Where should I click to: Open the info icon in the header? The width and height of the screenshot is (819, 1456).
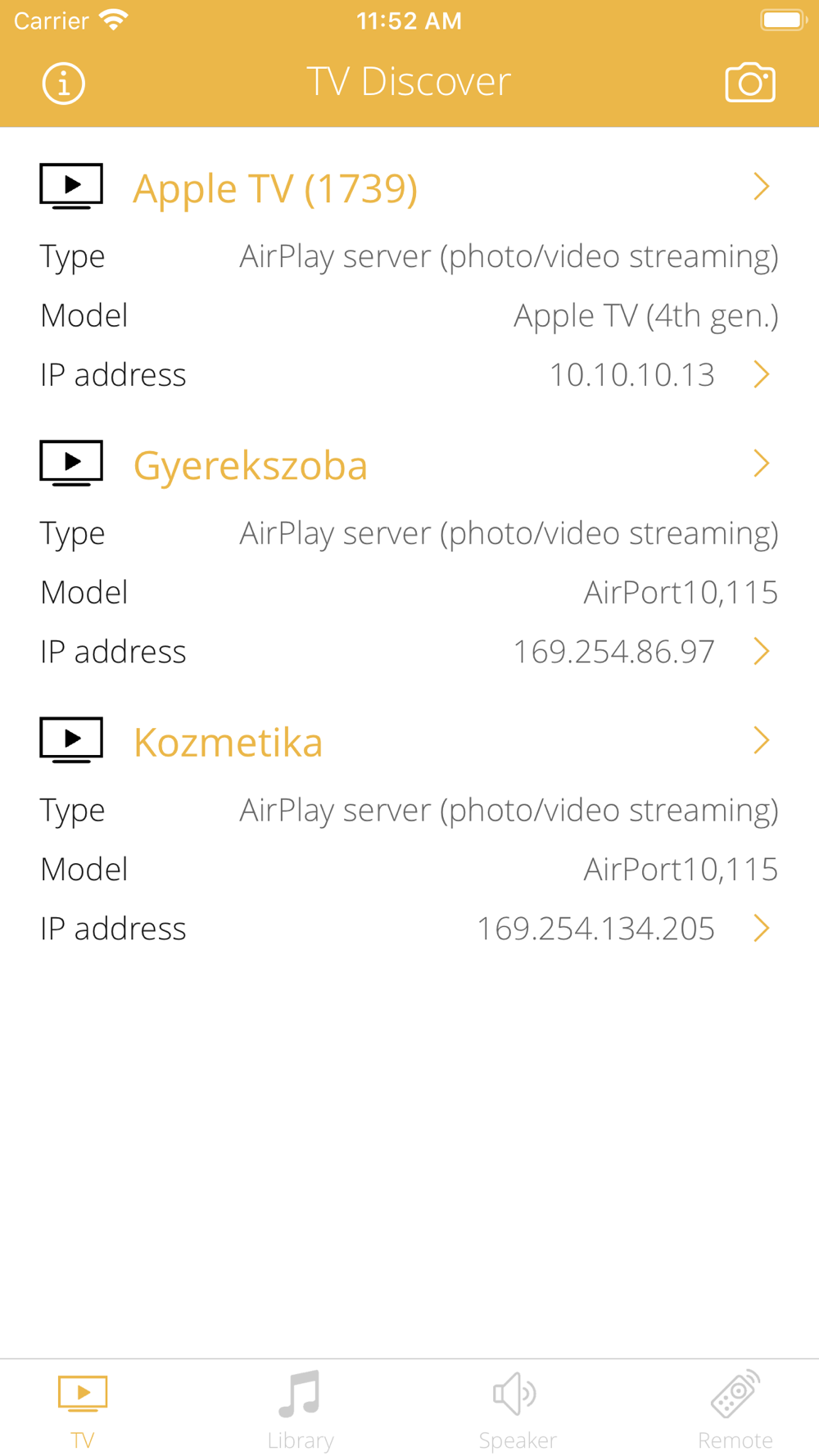click(64, 84)
